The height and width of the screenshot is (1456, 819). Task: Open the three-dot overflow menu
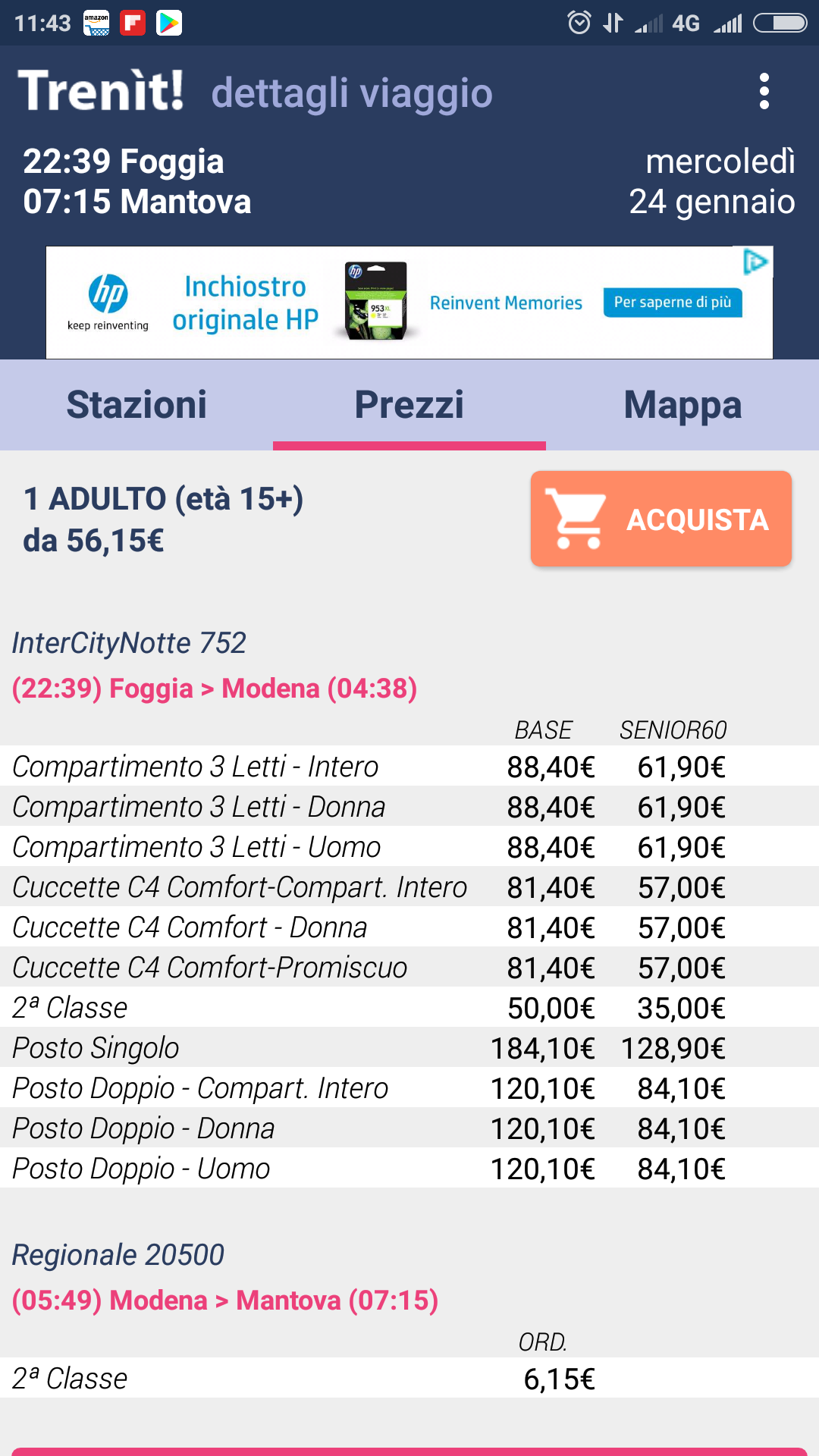coord(764,92)
